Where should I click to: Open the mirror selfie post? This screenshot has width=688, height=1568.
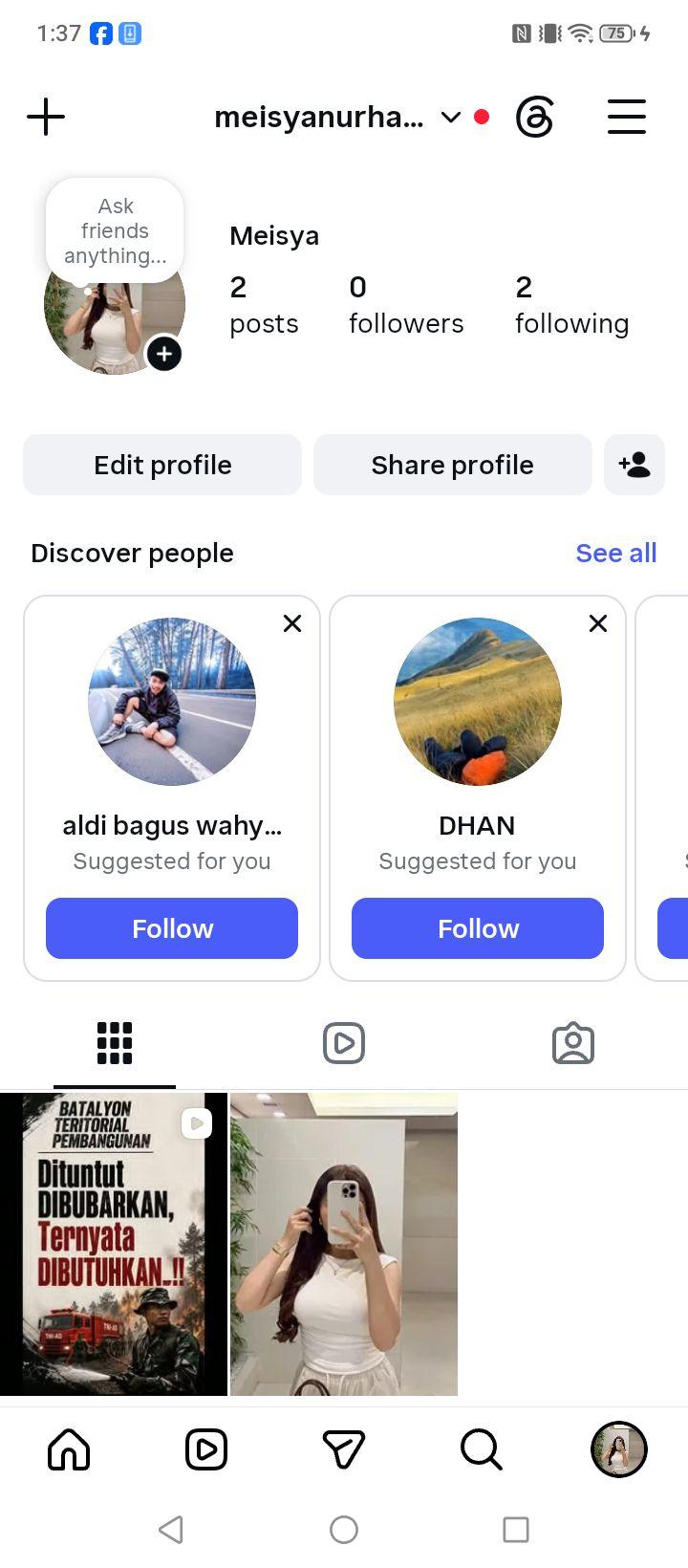point(344,1244)
